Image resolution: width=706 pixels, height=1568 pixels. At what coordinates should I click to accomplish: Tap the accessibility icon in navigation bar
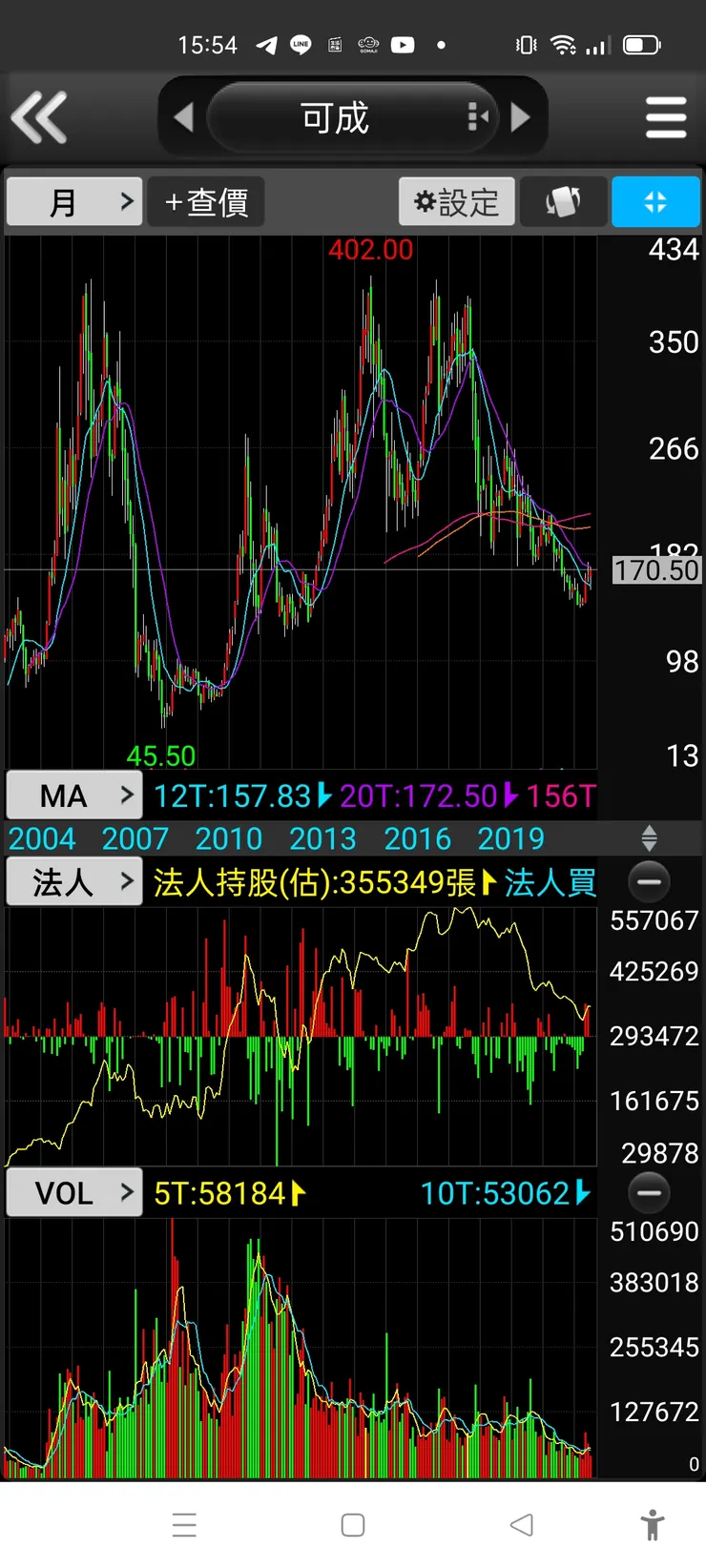653,1525
